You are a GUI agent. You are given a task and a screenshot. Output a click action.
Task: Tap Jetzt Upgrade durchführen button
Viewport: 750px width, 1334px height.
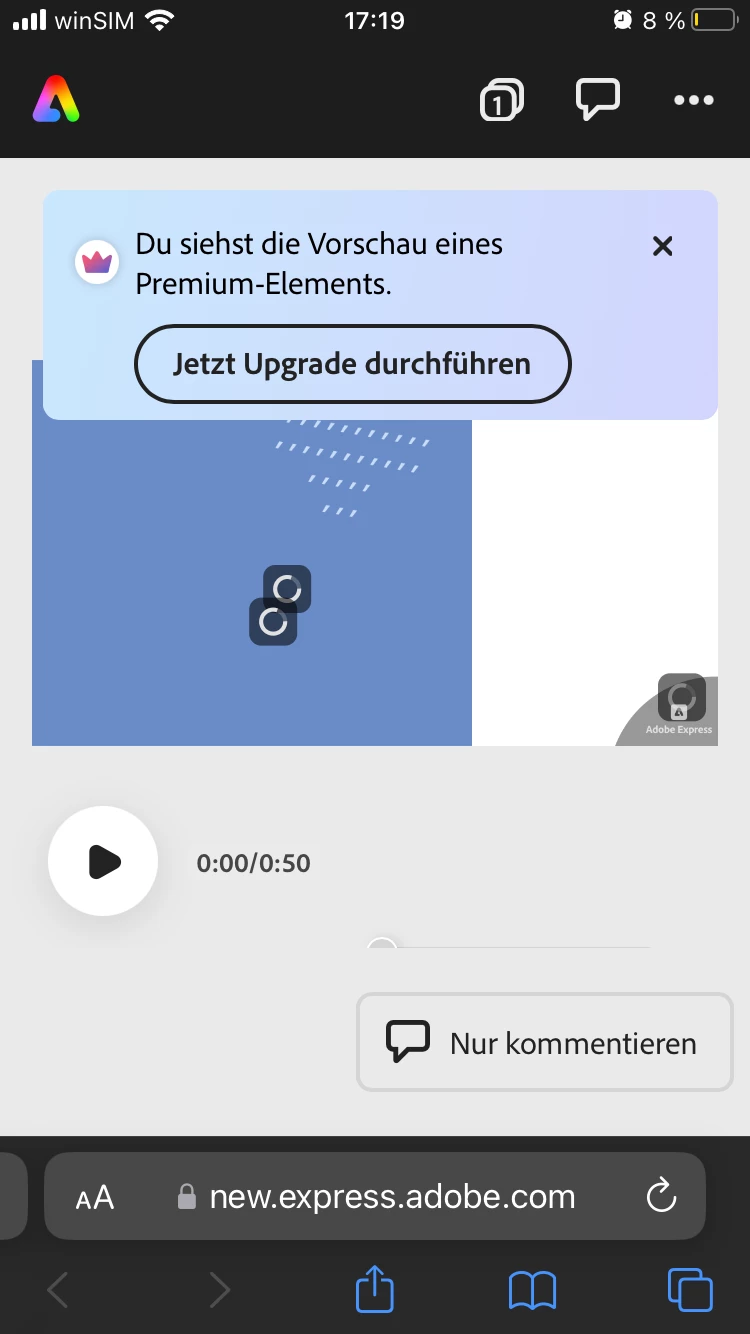click(x=352, y=364)
